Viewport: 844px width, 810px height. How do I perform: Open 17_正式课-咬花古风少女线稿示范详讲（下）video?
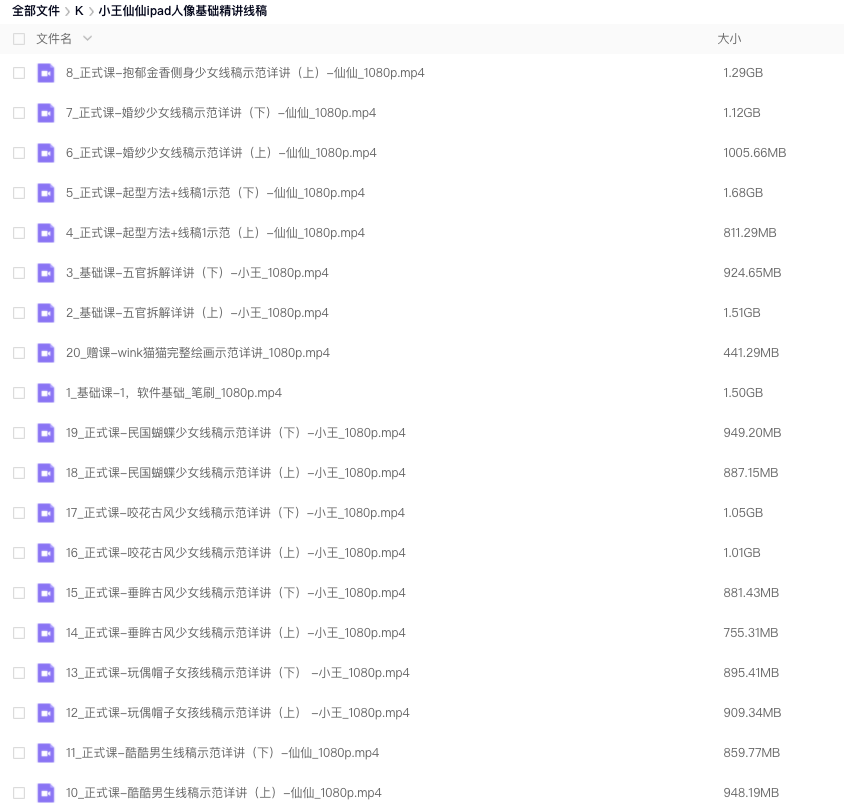pyautogui.click(x=235, y=513)
